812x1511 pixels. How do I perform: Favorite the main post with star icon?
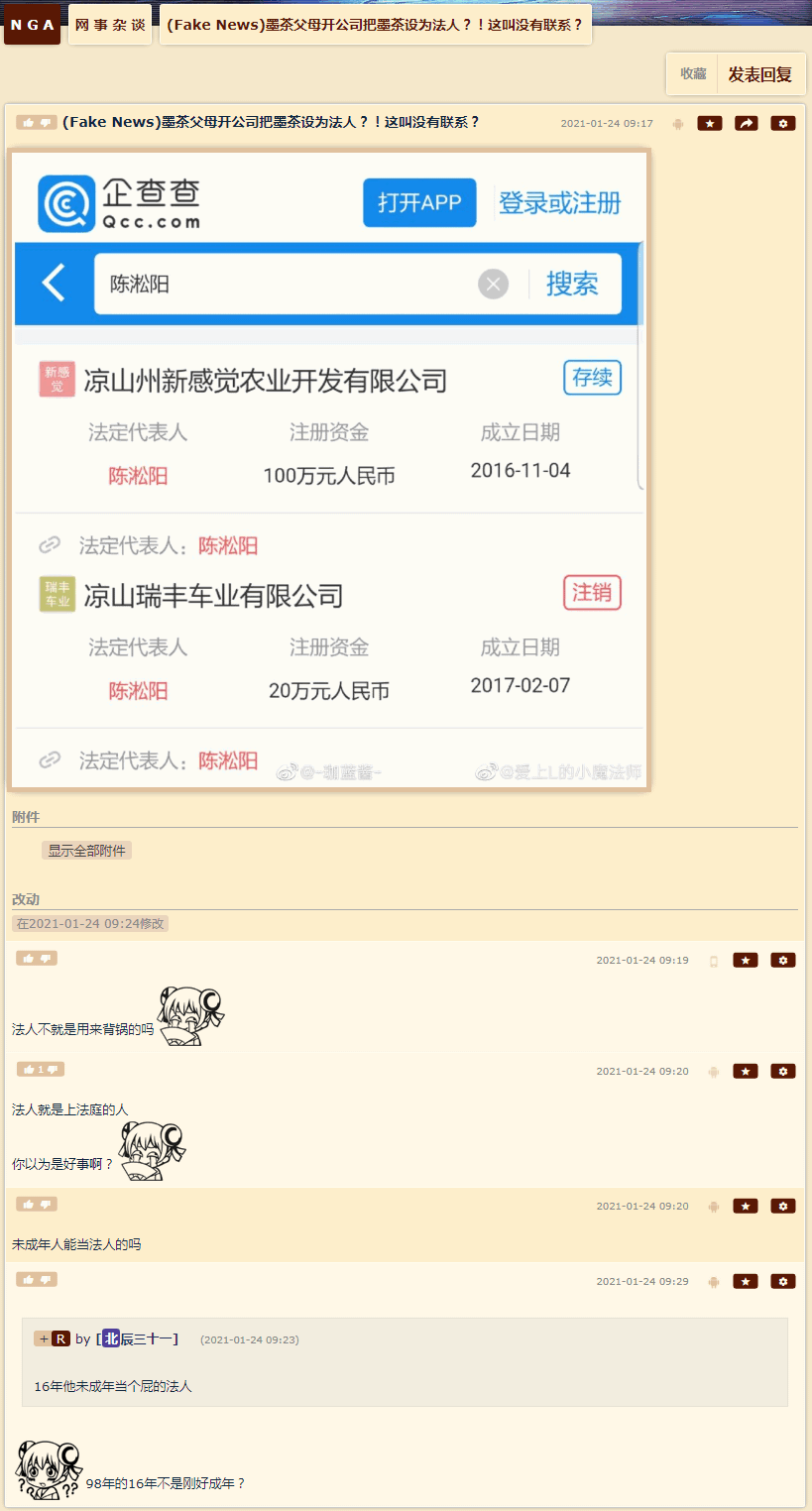coord(710,123)
